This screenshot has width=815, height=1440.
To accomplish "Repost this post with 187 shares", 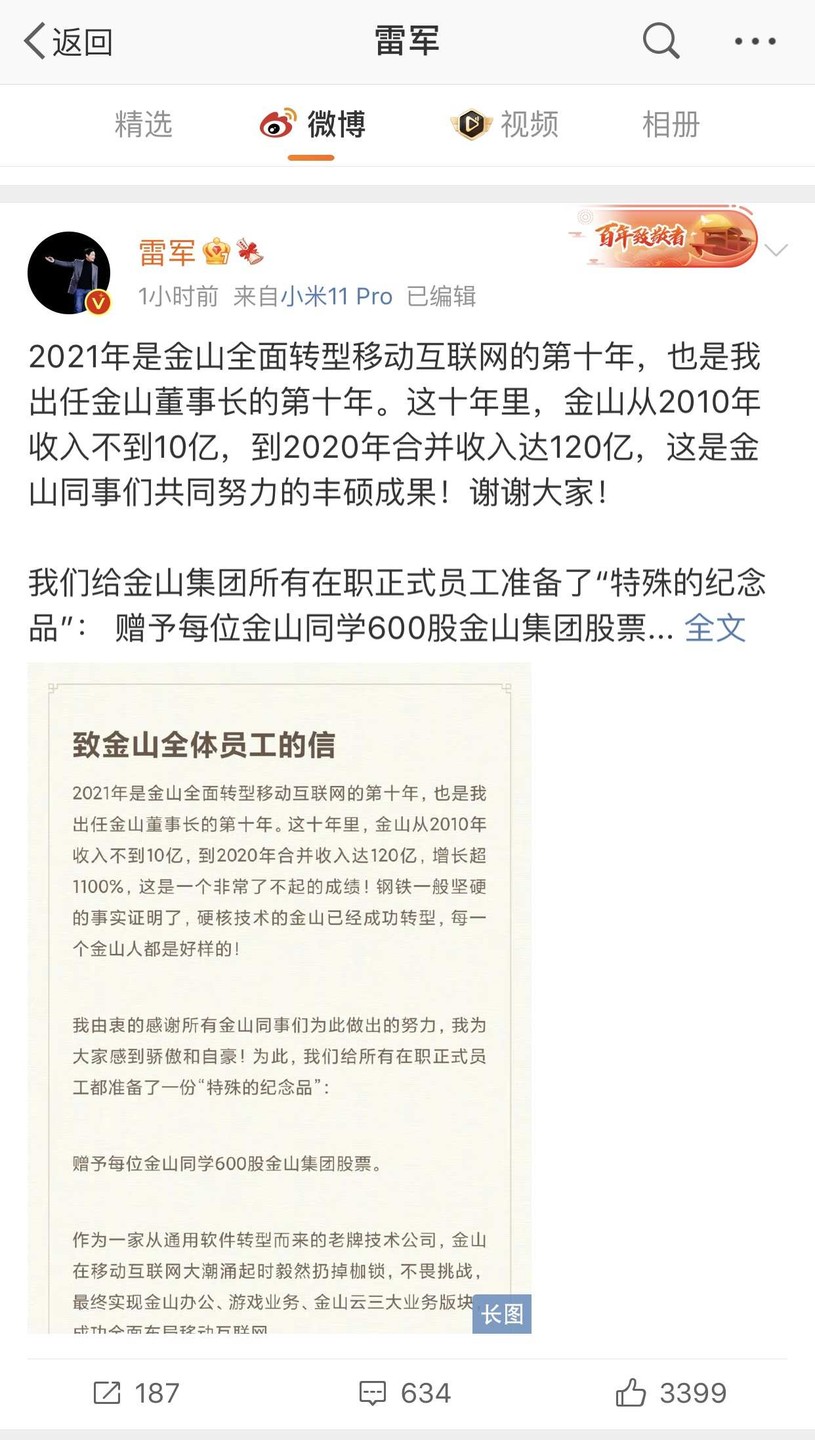I will pyautogui.click(x=136, y=1393).
